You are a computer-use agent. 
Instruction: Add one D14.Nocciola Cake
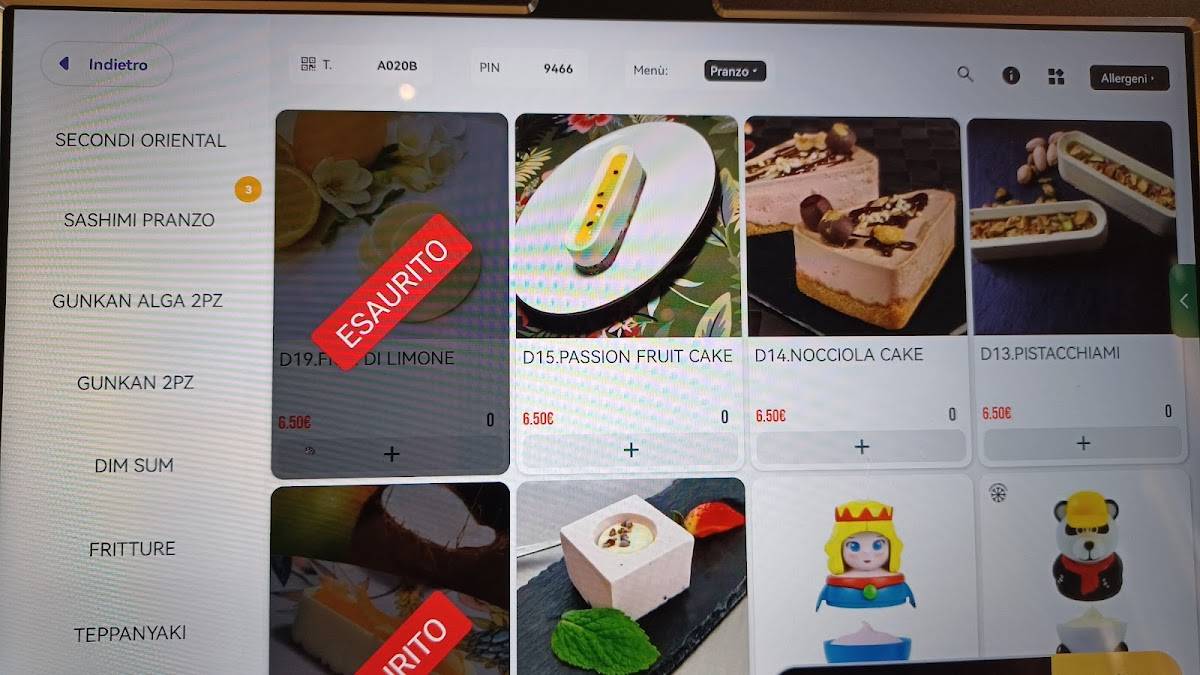861,447
